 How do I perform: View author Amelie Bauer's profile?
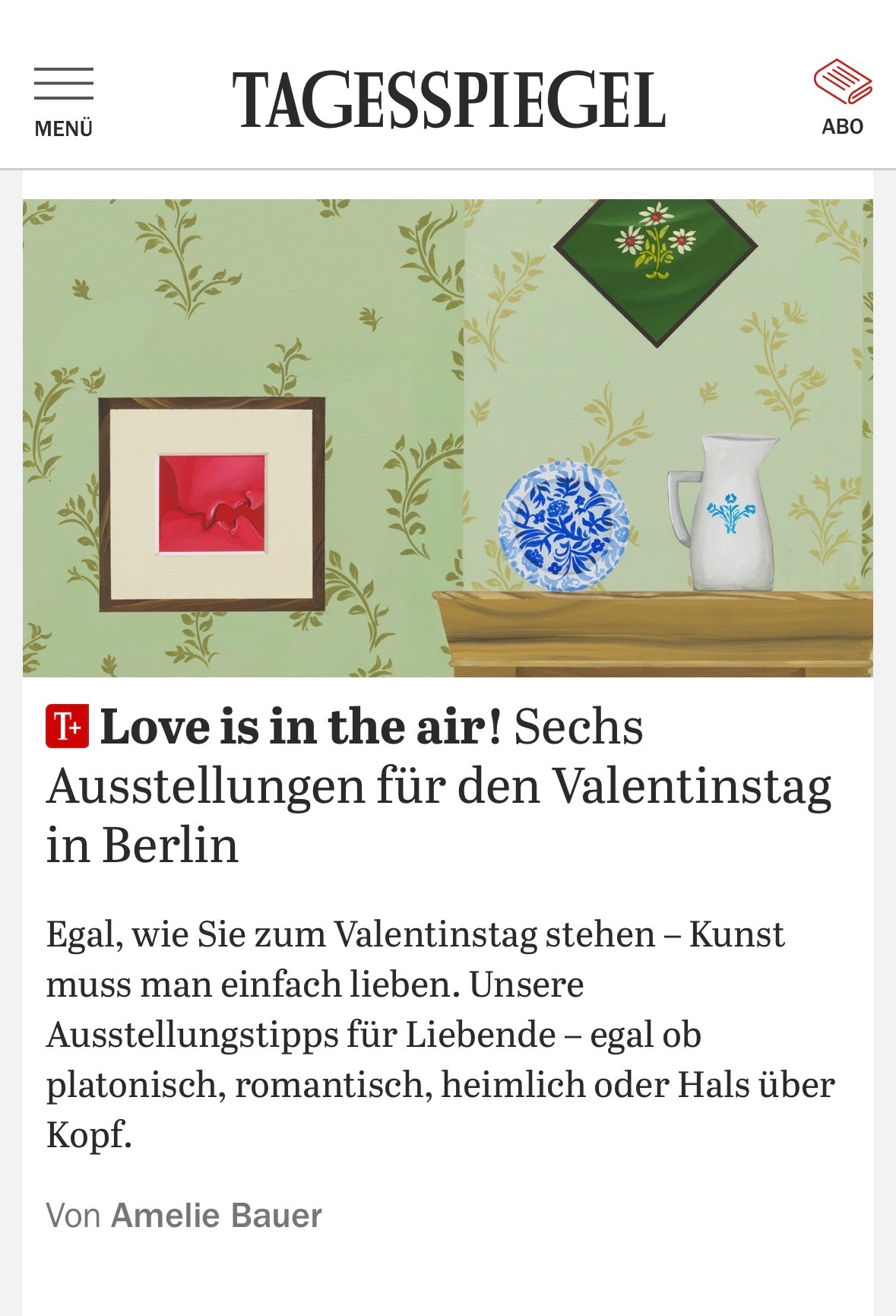pyautogui.click(x=217, y=1215)
